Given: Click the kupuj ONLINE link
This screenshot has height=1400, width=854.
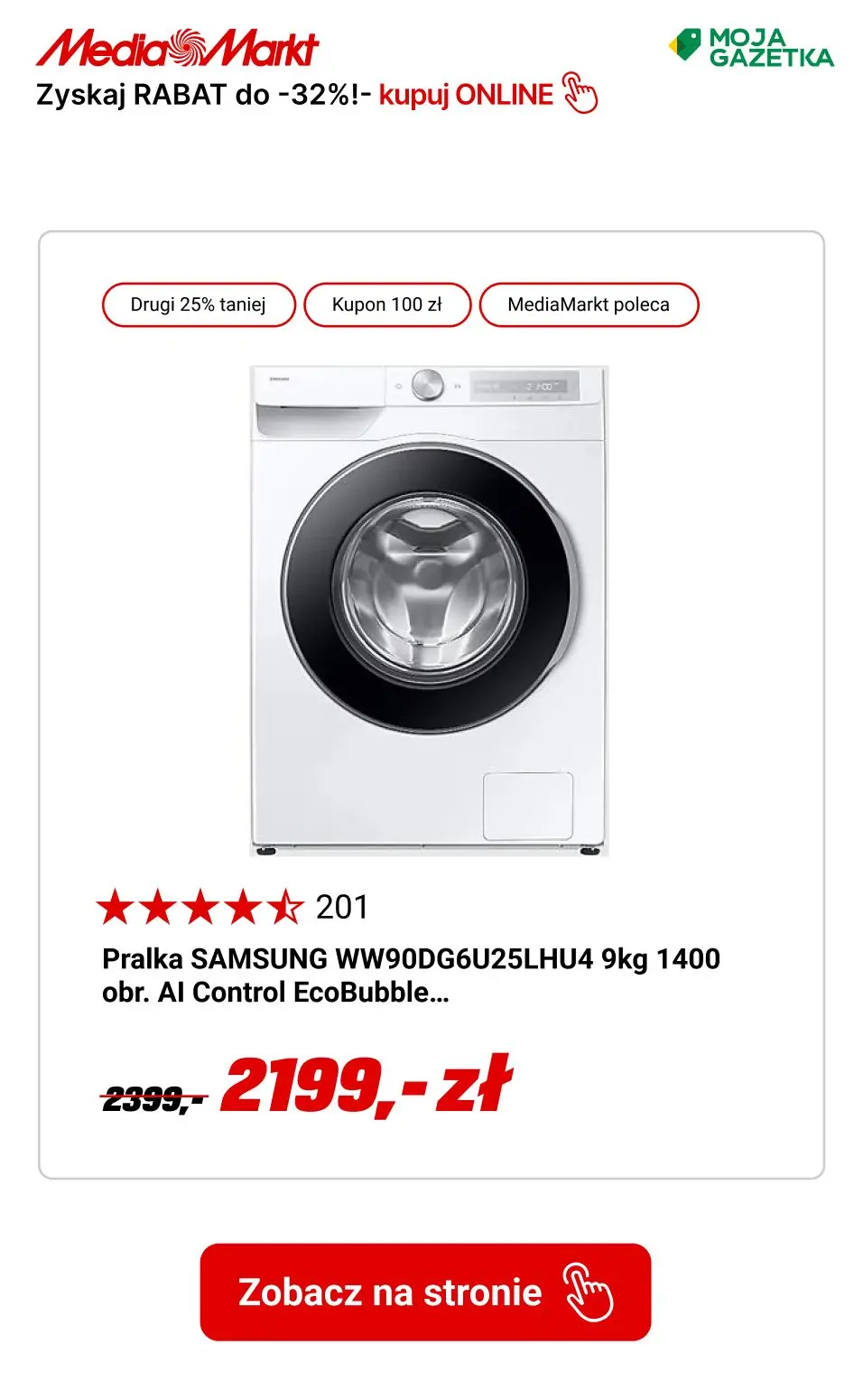Looking at the screenshot, I should click(x=465, y=93).
